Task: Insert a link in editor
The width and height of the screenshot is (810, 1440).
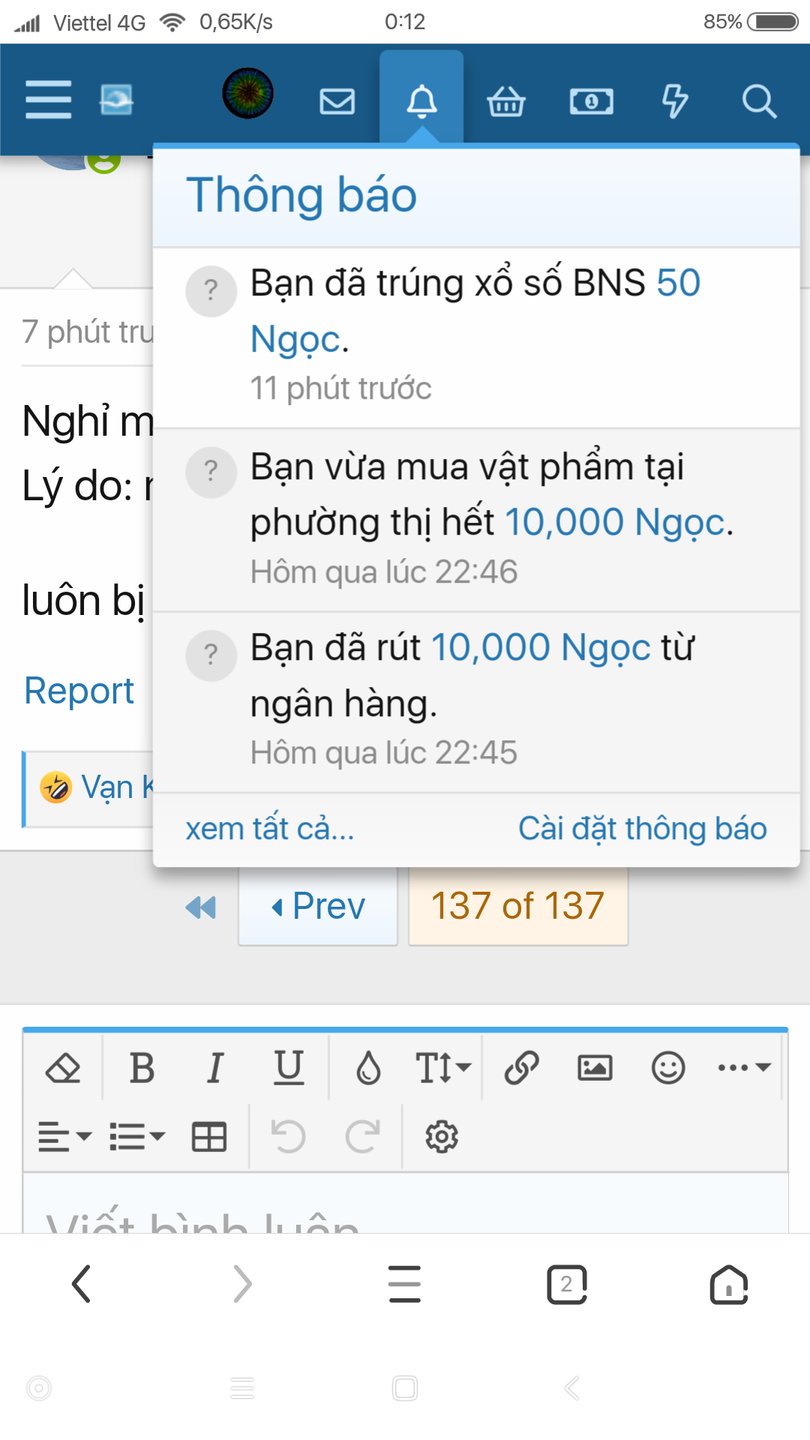Action: 521,1069
